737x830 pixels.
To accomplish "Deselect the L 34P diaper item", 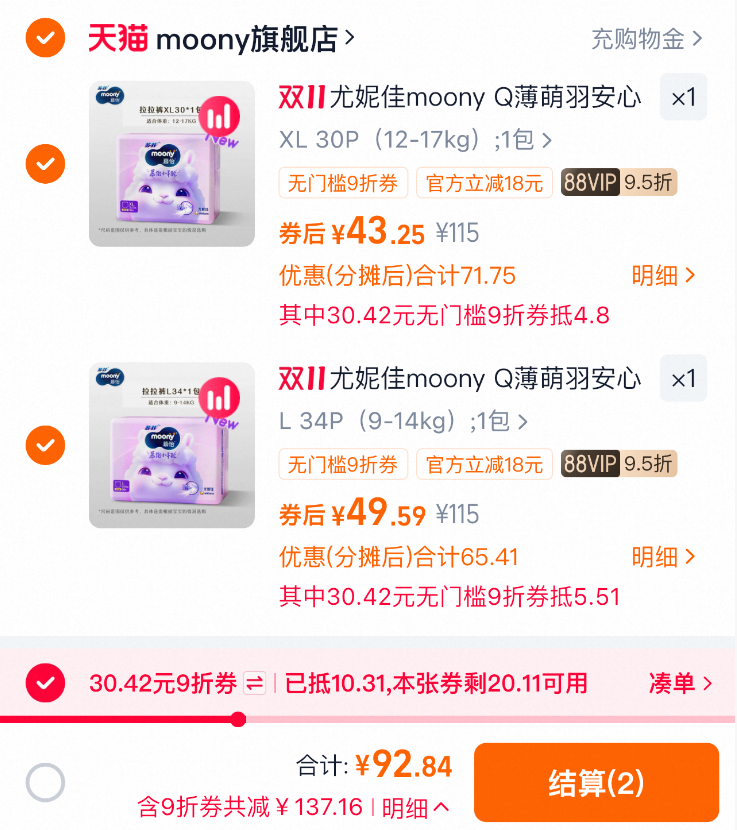I will (x=45, y=444).
